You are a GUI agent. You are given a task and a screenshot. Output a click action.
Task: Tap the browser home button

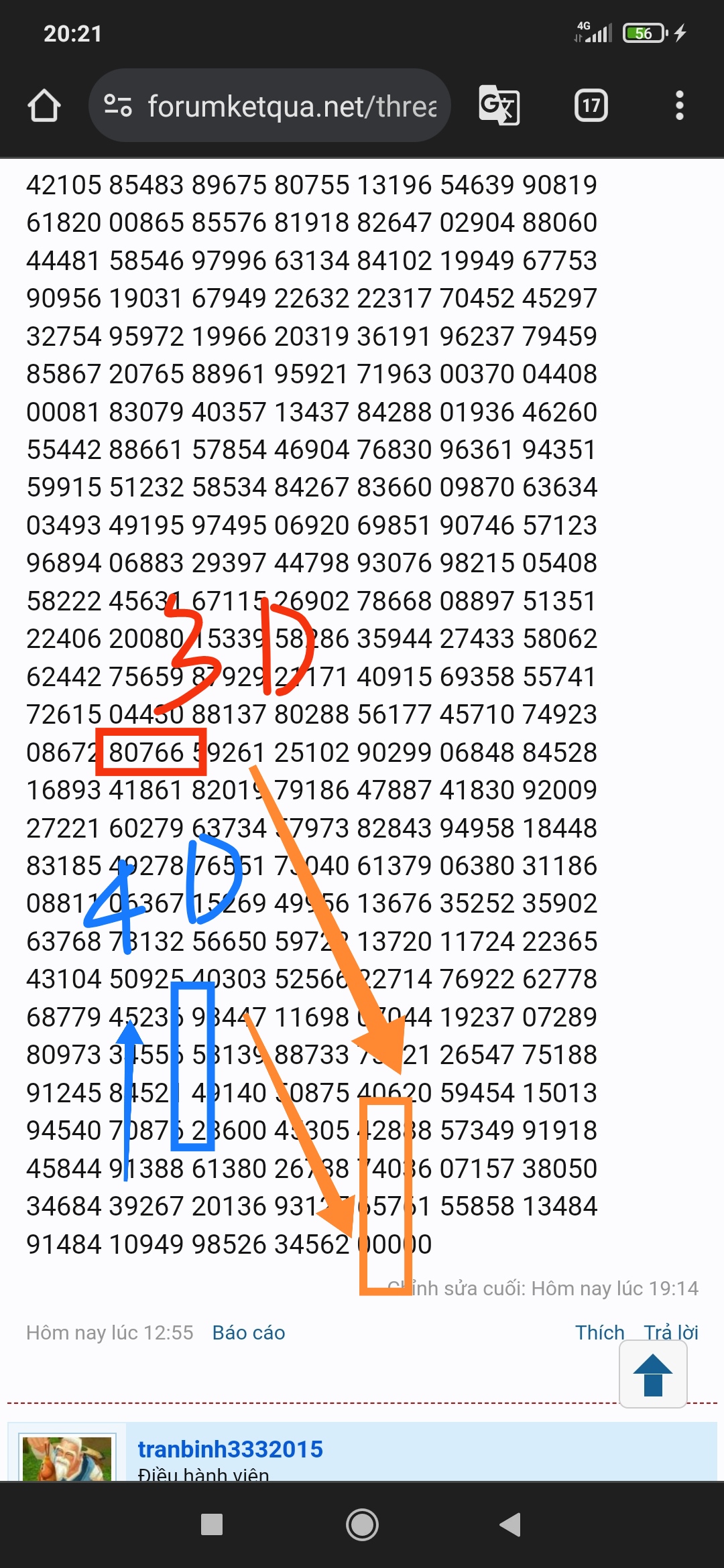44,106
